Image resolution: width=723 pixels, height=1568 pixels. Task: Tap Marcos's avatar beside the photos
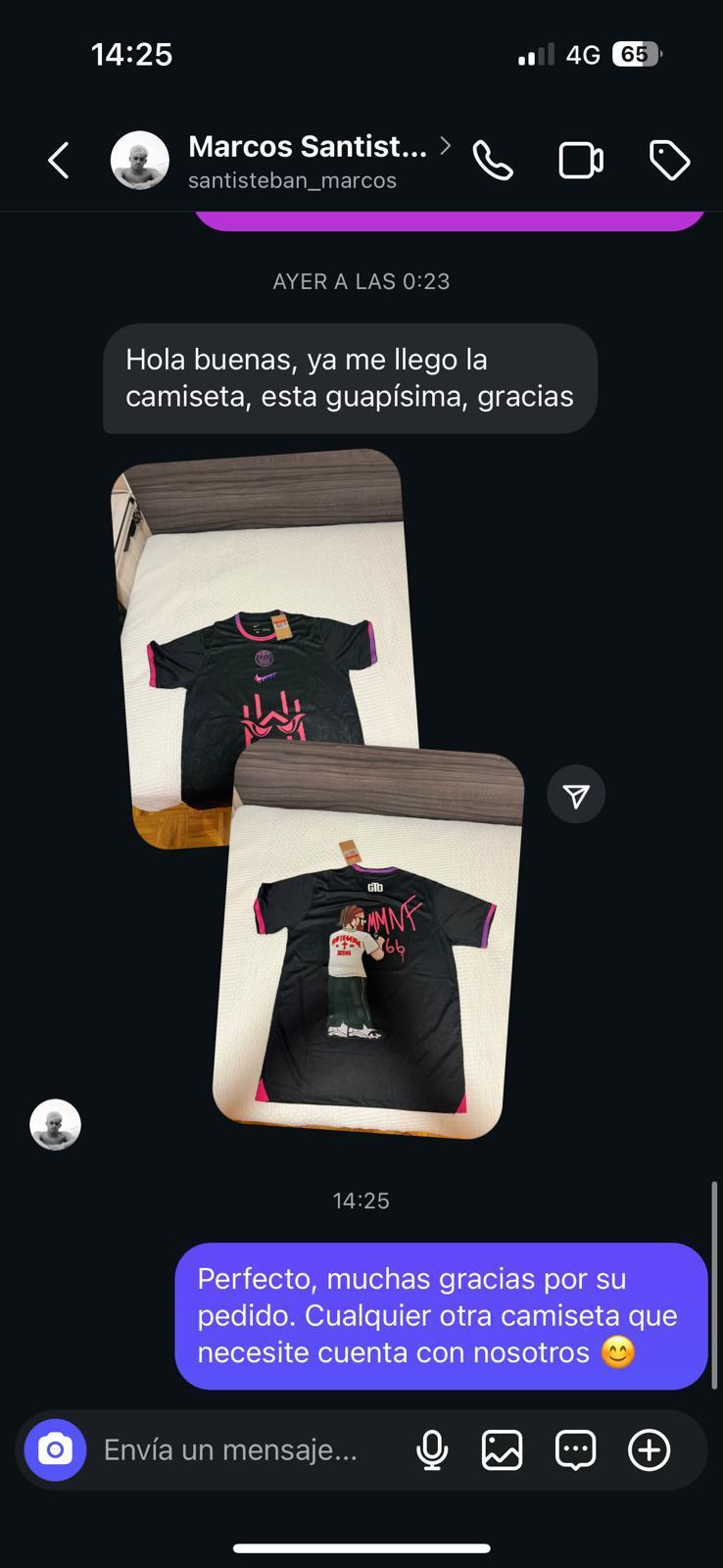click(56, 1124)
